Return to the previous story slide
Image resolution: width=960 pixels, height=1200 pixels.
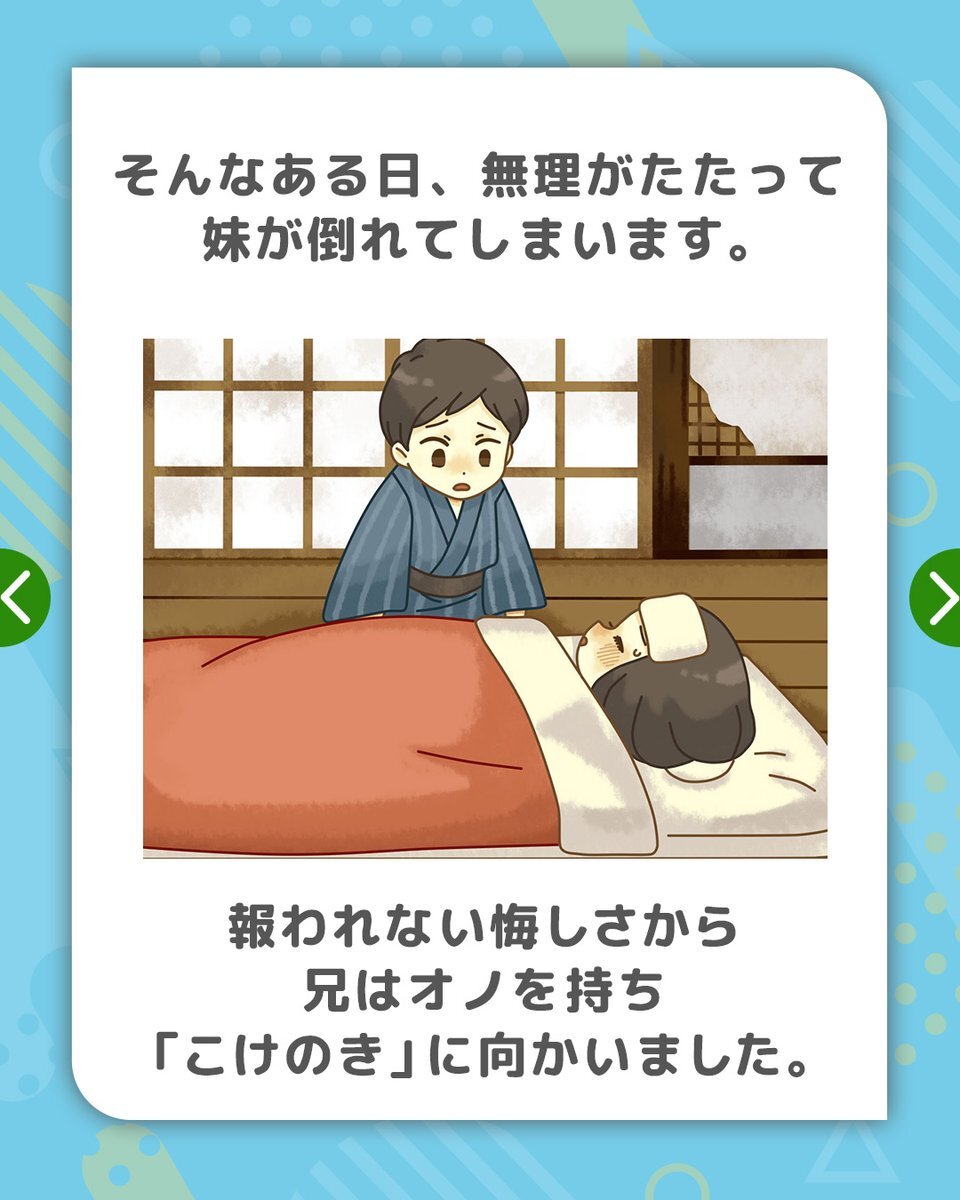(19, 597)
